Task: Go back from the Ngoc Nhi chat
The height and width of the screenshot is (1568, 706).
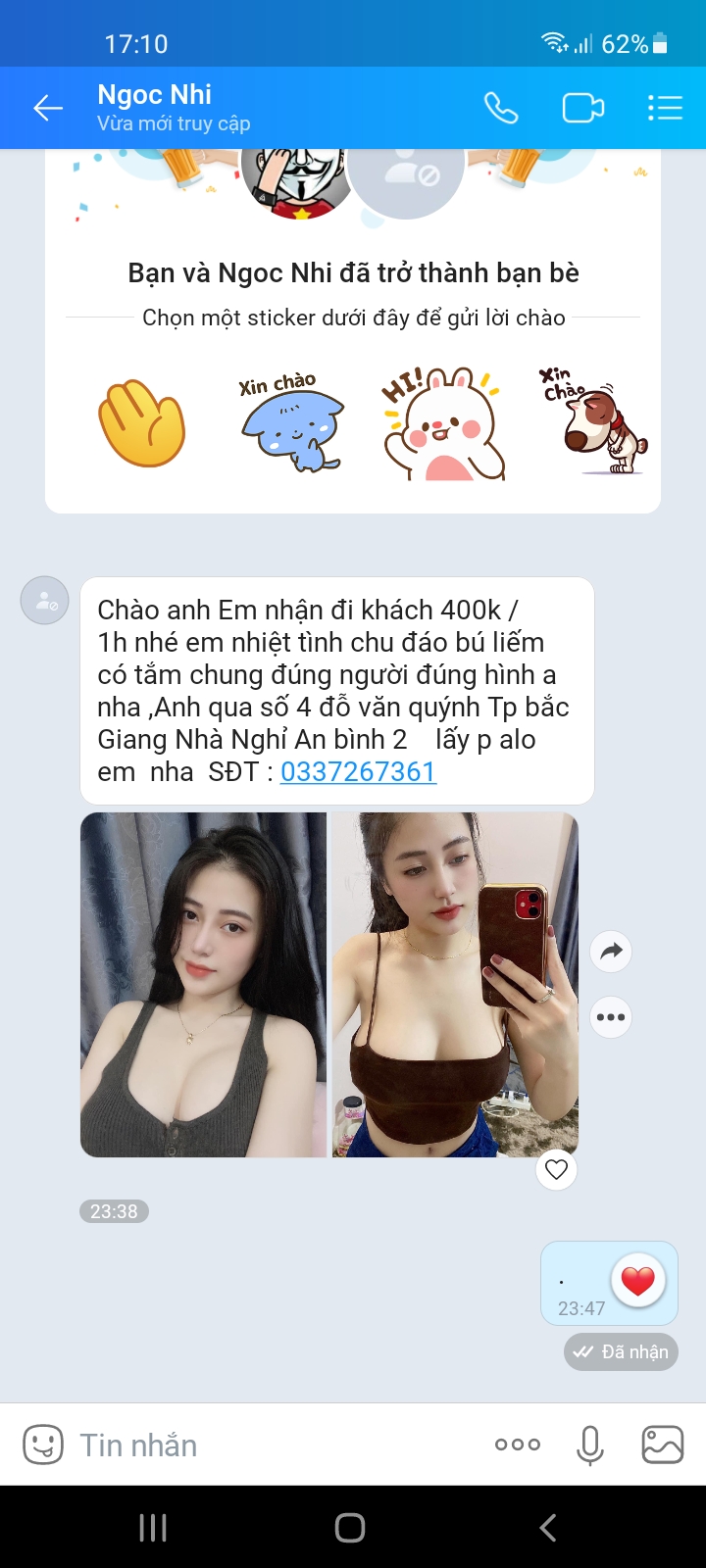Action: coord(48,108)
